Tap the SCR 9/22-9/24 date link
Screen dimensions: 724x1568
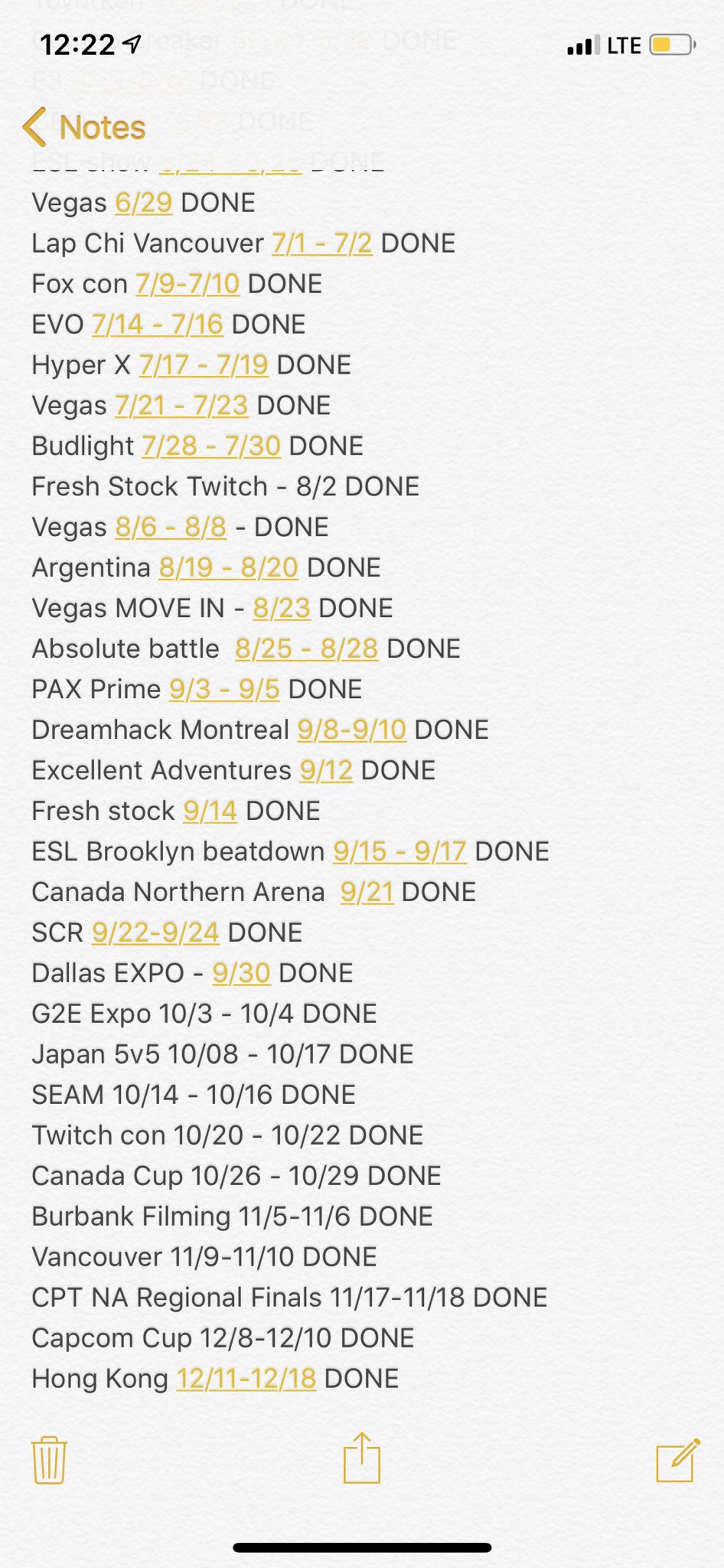point(156,933)
